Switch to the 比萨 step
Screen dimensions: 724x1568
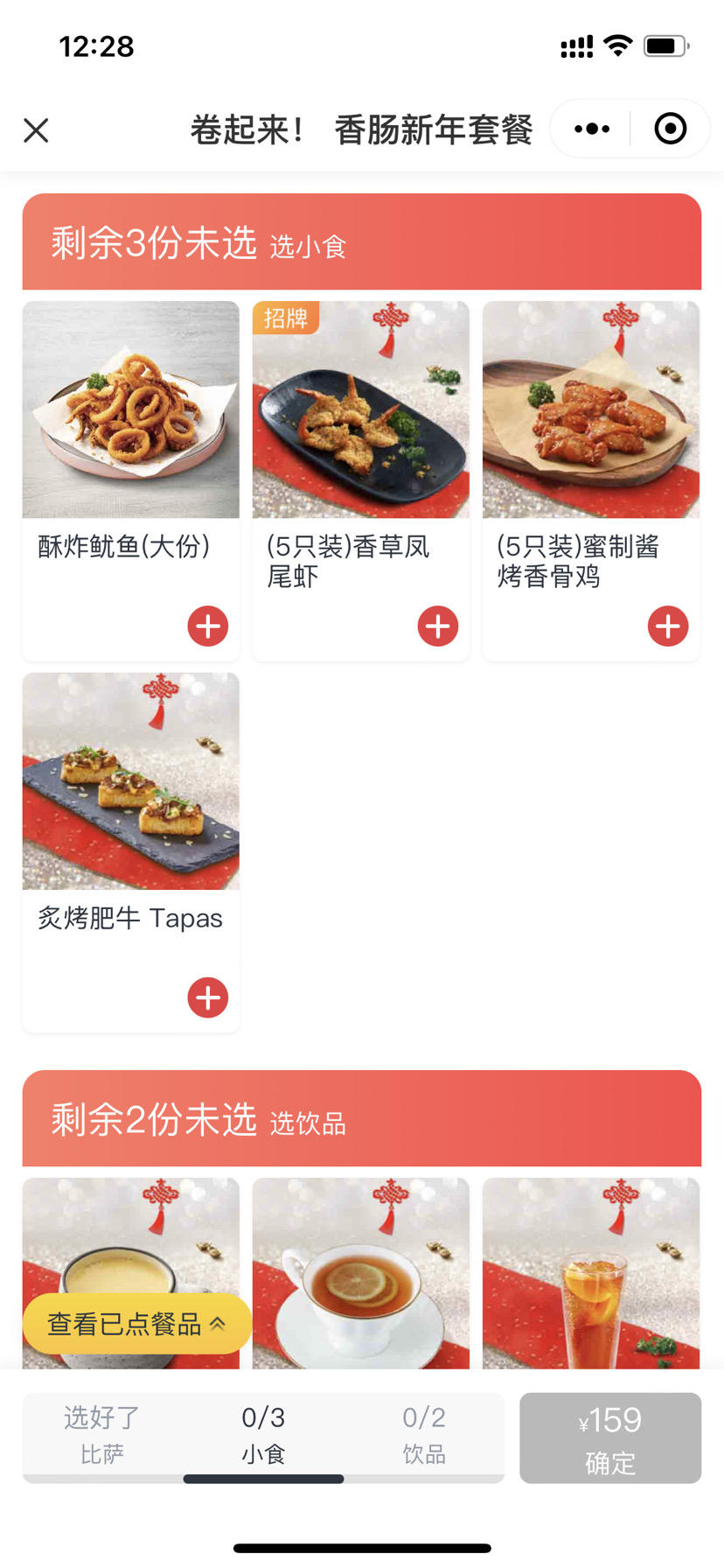click(x=102, y=1435)
